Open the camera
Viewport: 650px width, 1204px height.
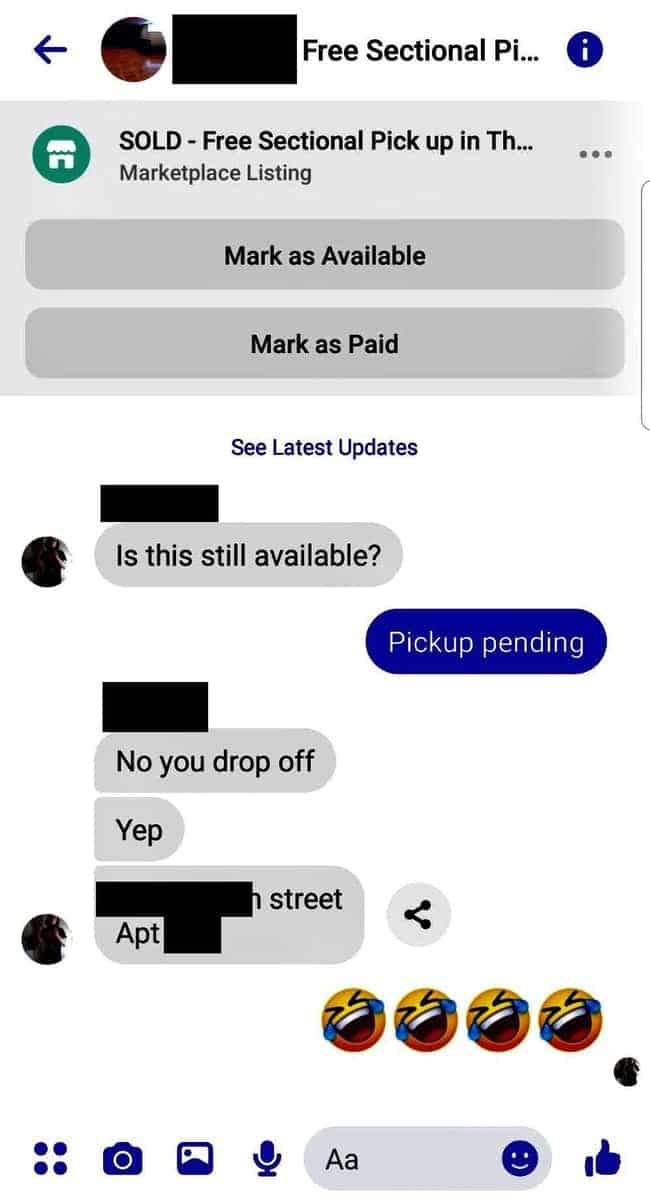tap(122, 1159)
